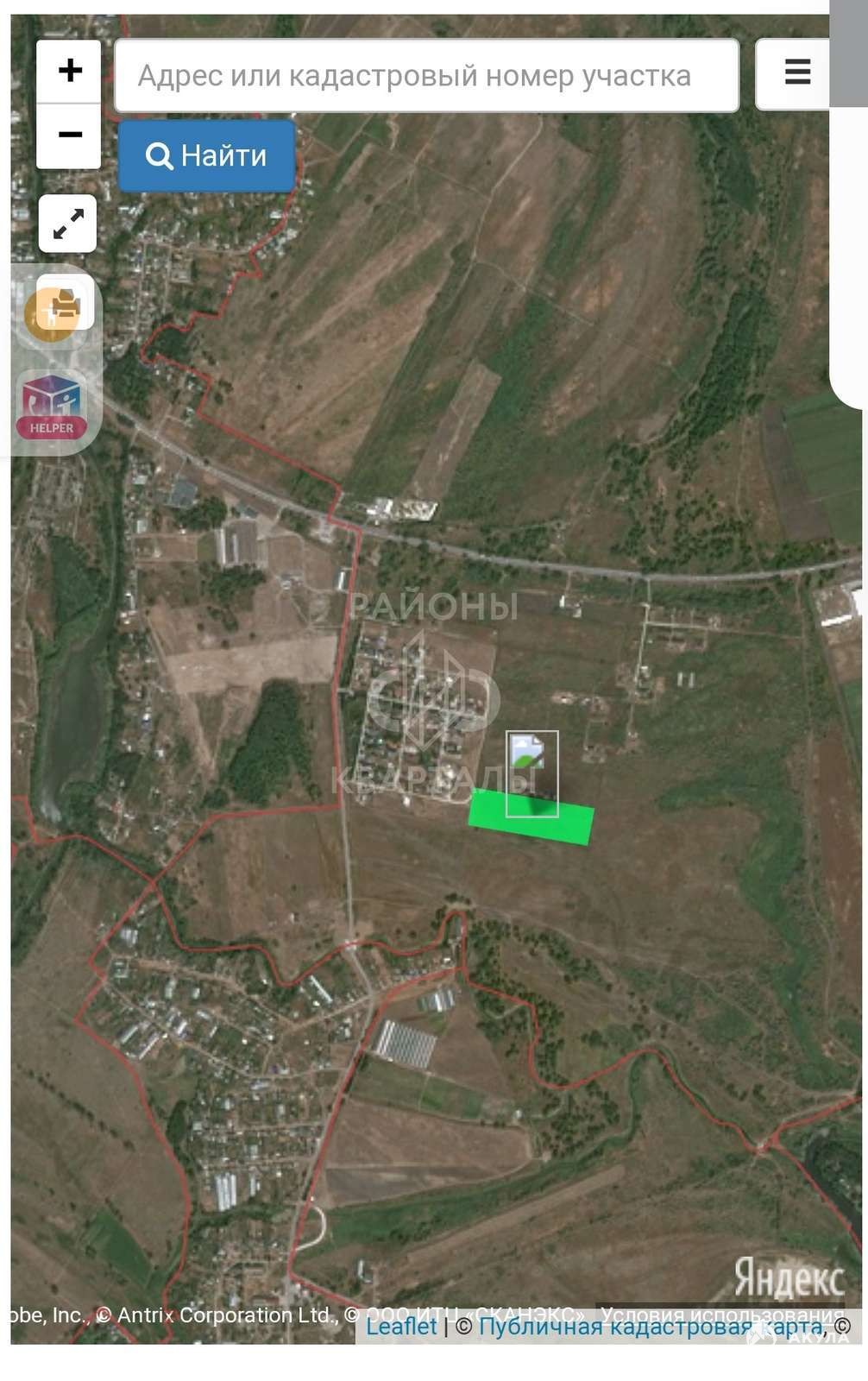This screenshot has height=1381, width=868.
Task: Zoom out of the map
Action: 69,136
